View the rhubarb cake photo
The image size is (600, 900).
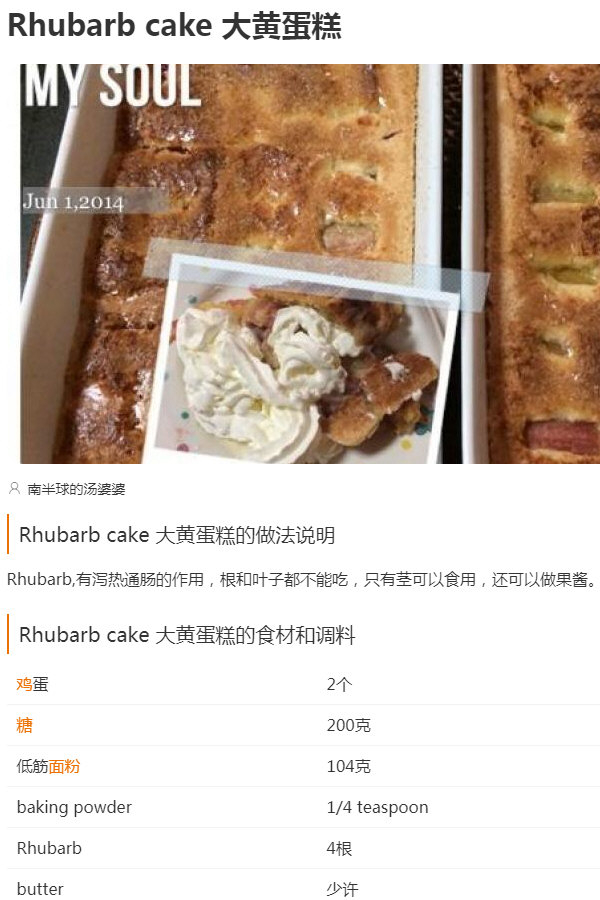[310, 264]
